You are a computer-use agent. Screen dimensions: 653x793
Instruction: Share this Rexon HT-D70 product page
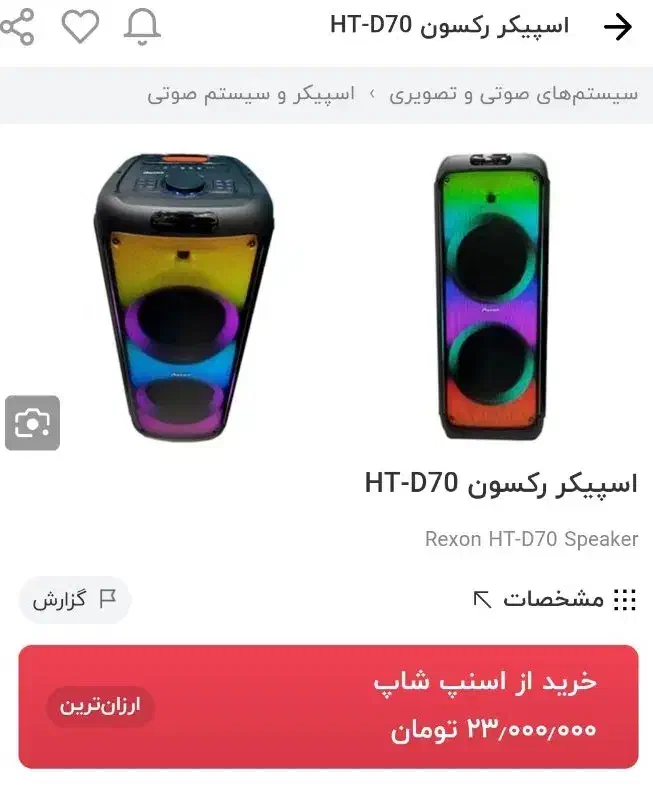click(x=17, y=27)
